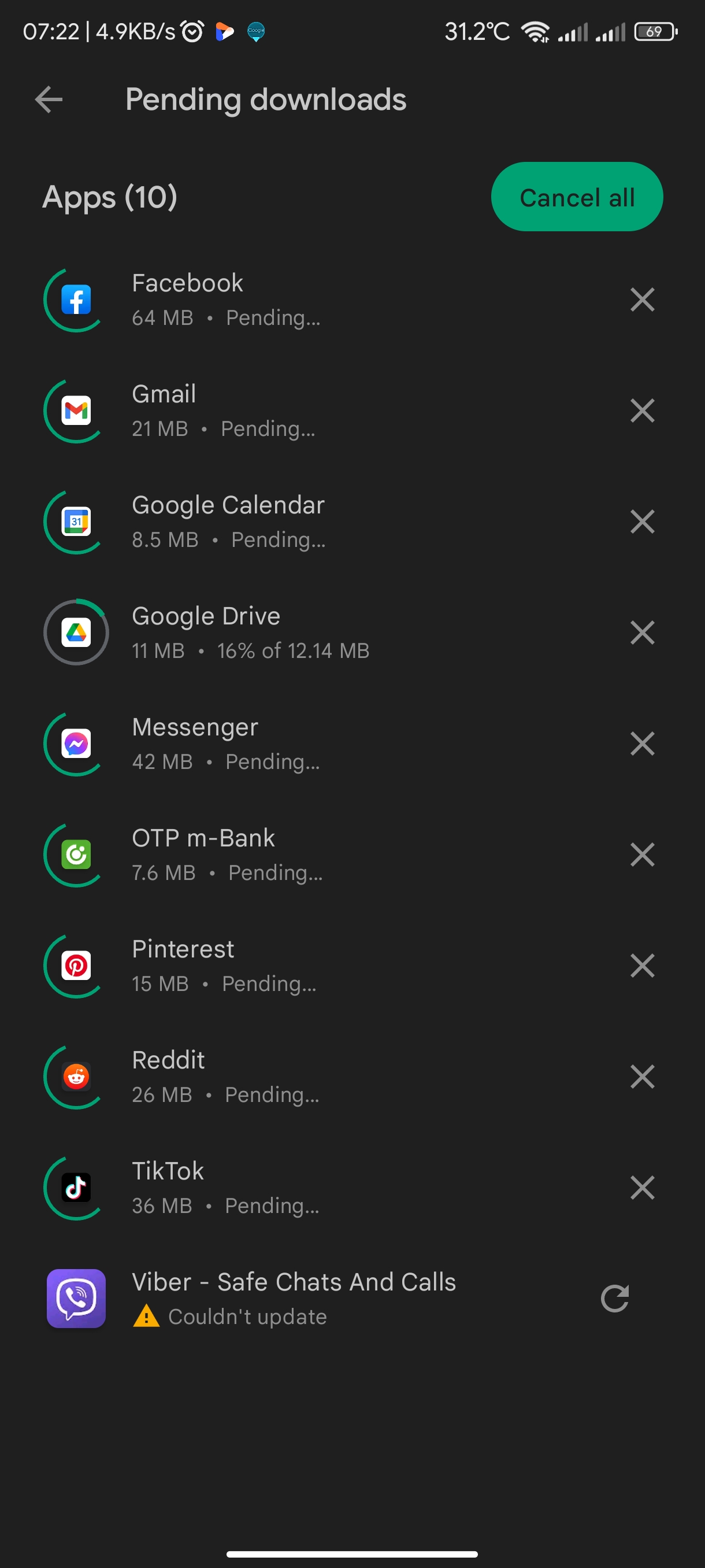This screenshot has width=705, height=1568.
Task: Cancel the Gmail pending download
Action: coord(642,411)
